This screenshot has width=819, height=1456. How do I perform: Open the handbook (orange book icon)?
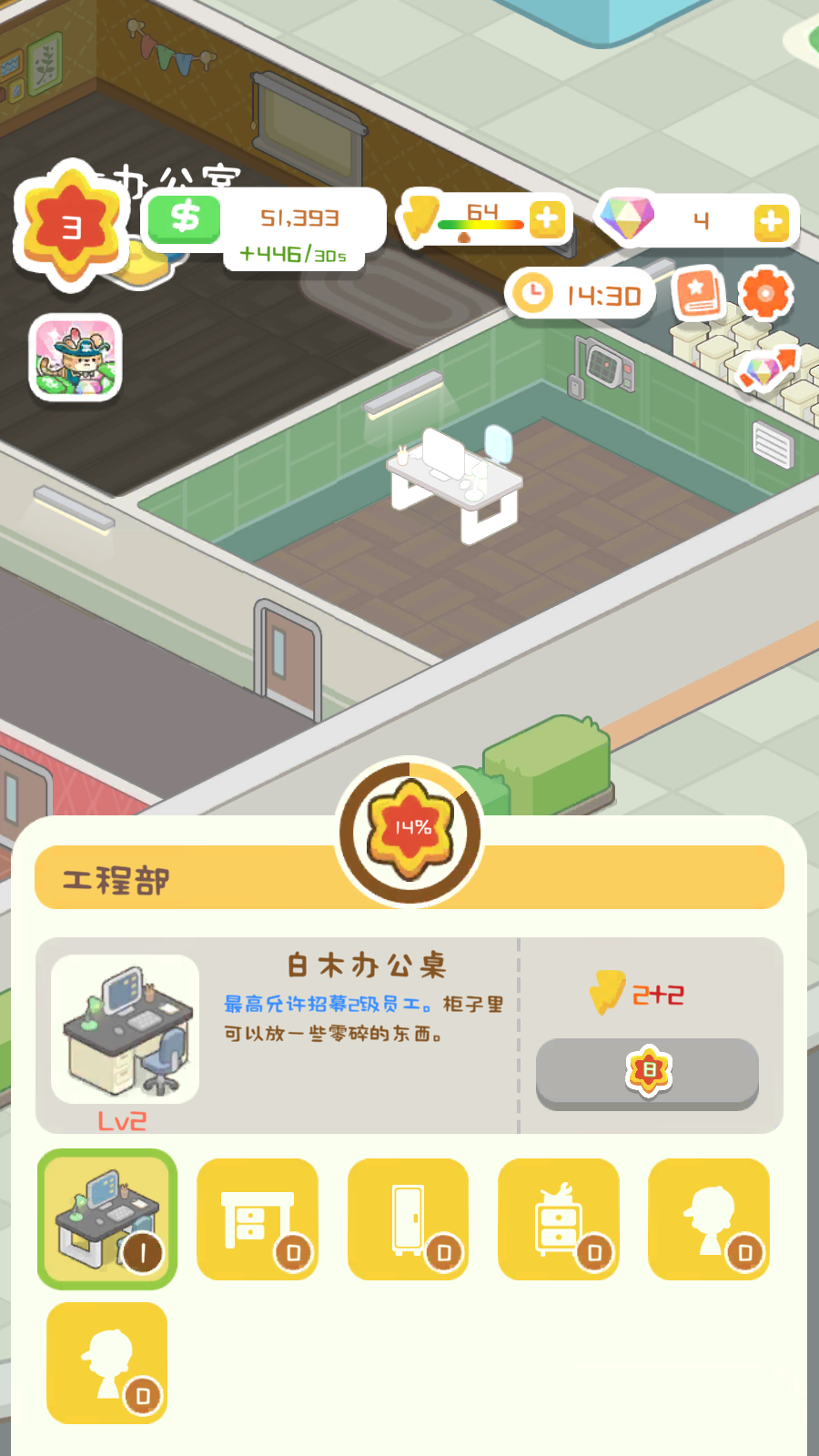pos(697,293)
